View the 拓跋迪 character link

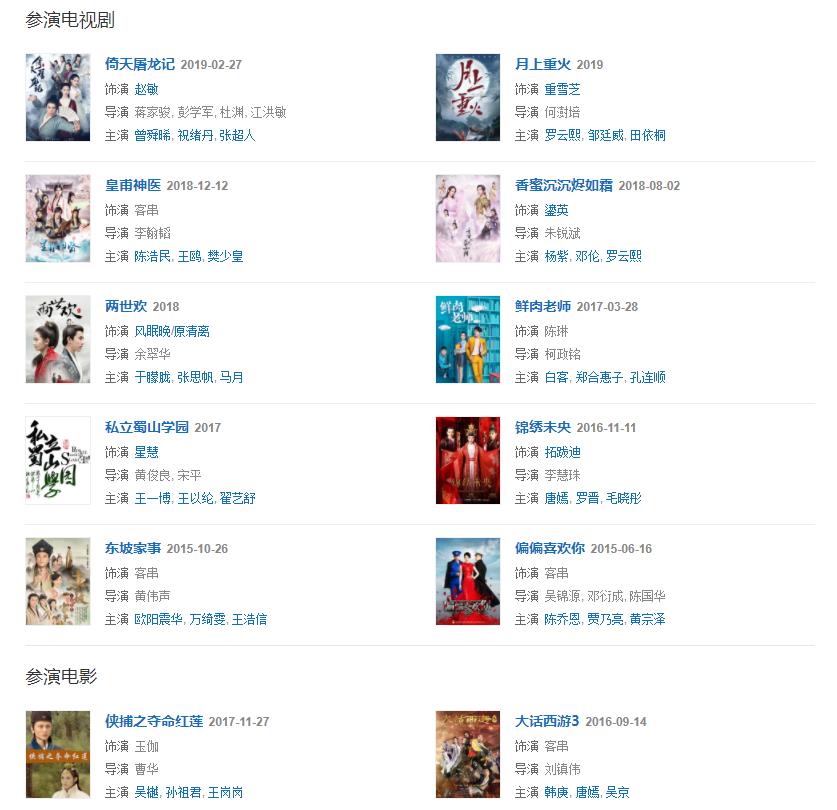[561, 452]
